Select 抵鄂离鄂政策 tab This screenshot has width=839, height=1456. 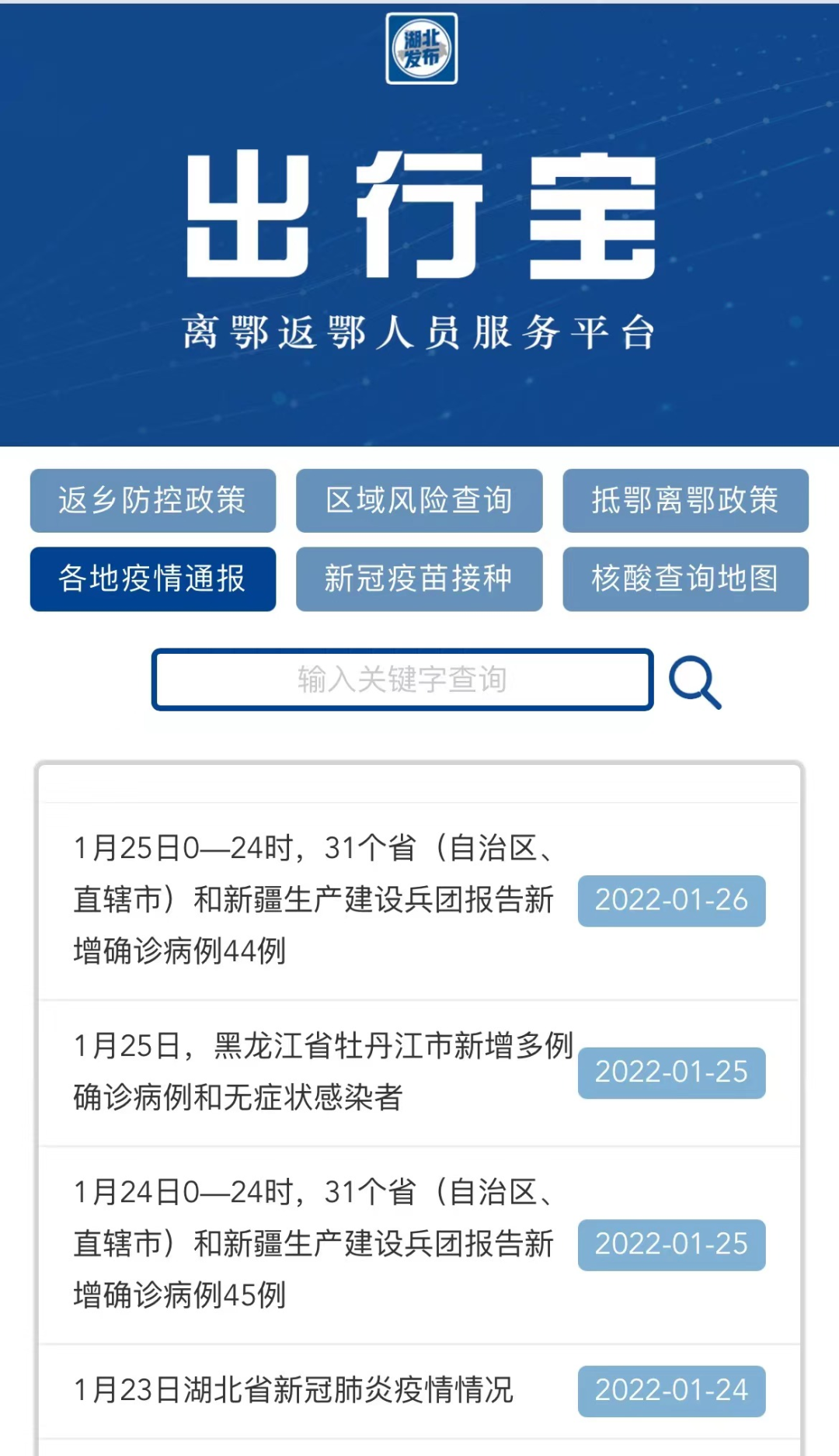[x=685, y=501]
